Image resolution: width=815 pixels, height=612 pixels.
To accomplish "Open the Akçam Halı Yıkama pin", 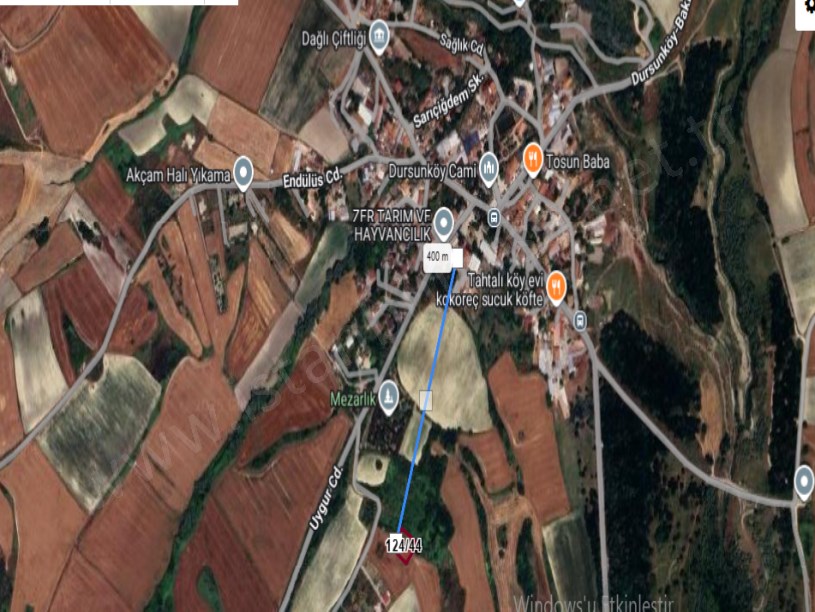I will 242,170.
